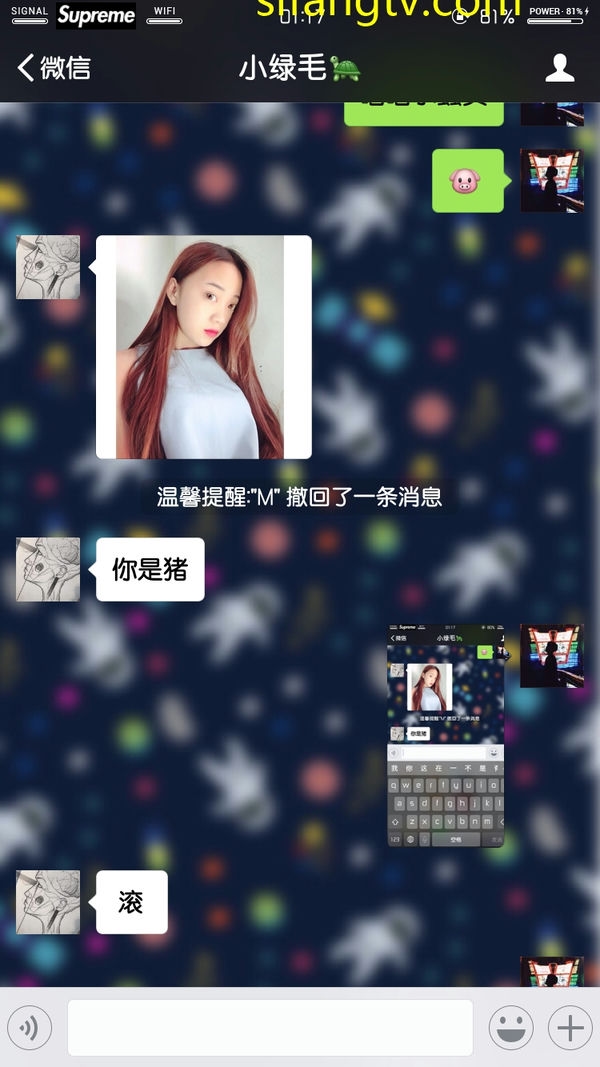Image resolution: width=600 pixels, height=1067 pixels.
Task: Open the plus attachment menu
Action: pos(570,1027)
